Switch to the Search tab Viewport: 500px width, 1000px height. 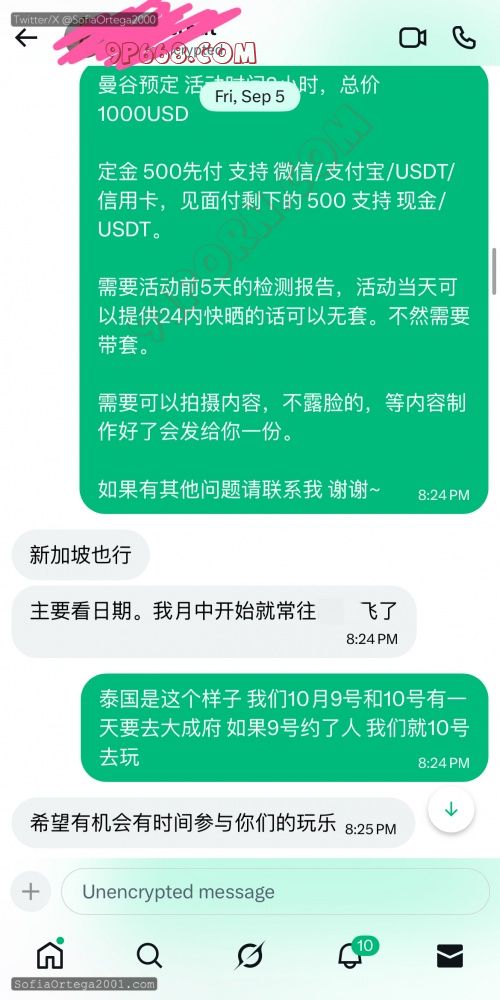[149, 955]
